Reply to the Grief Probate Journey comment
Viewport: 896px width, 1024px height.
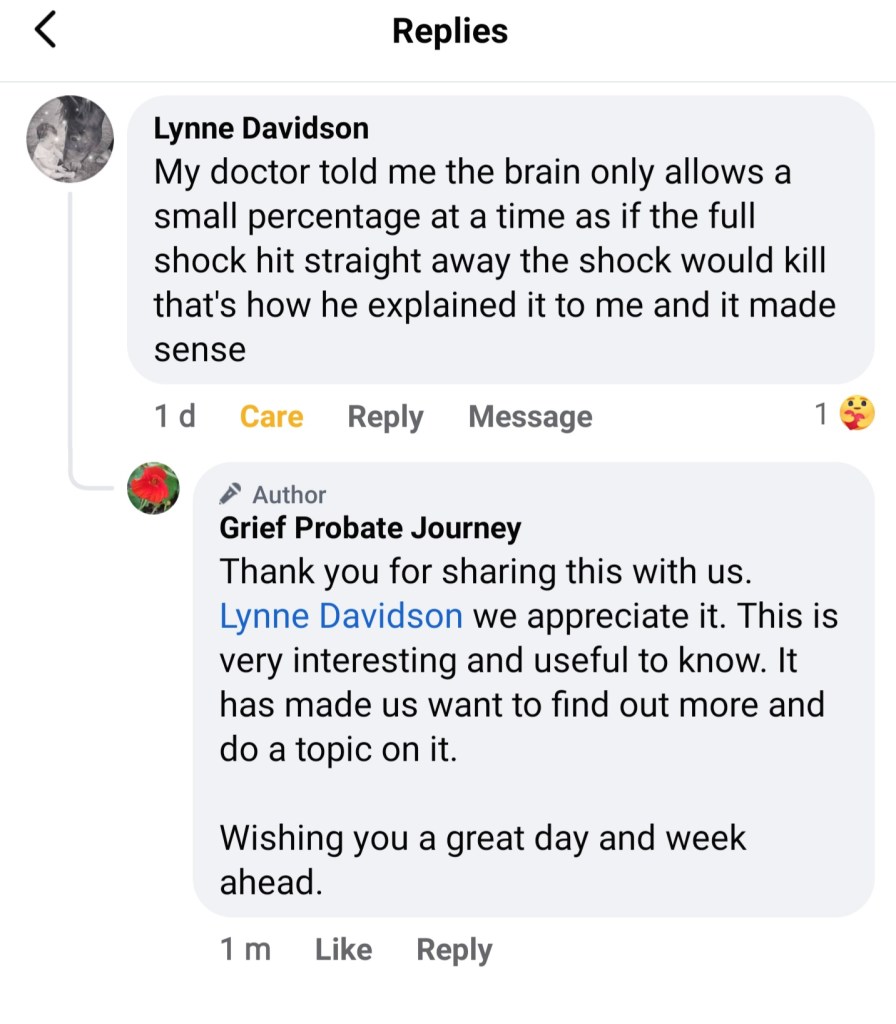pos(454,949)
